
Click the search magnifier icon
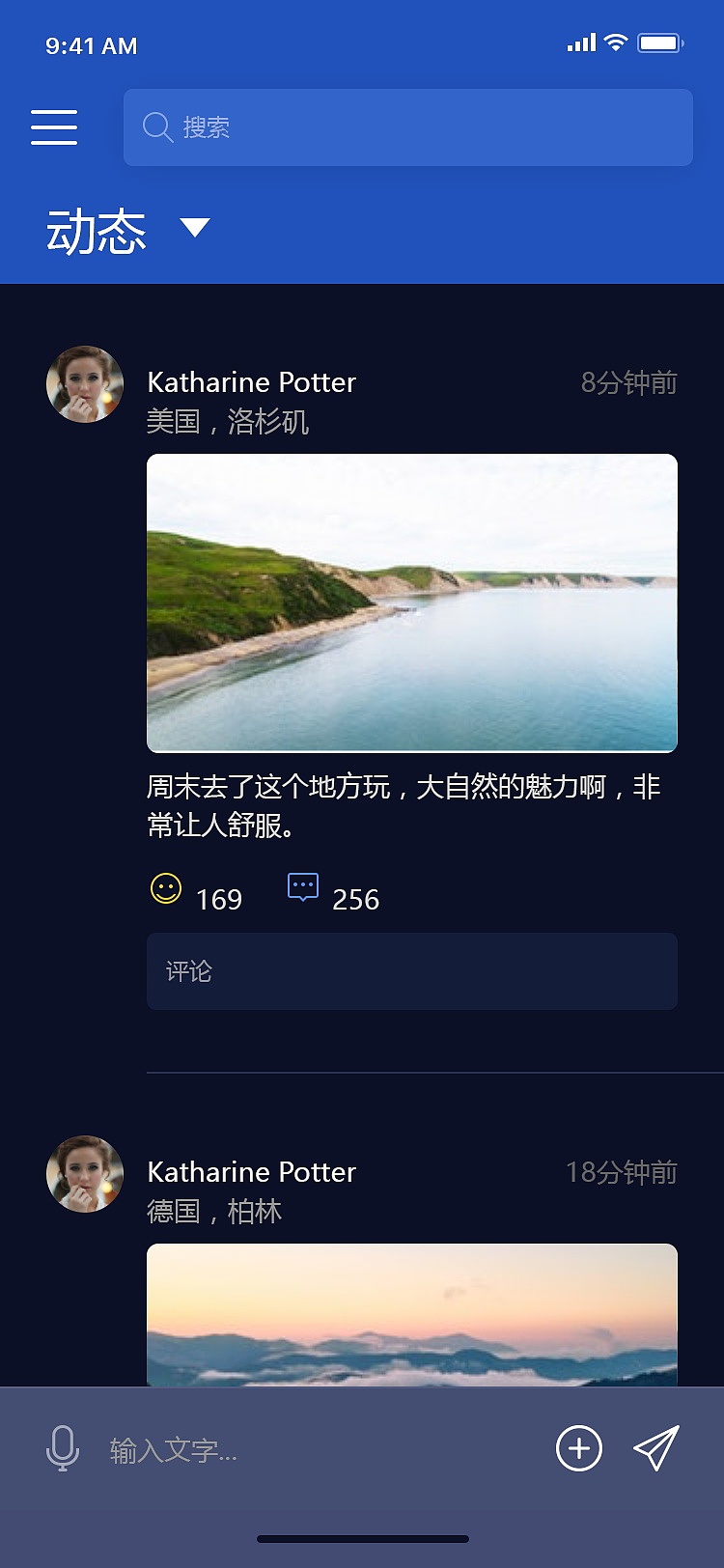157,127
